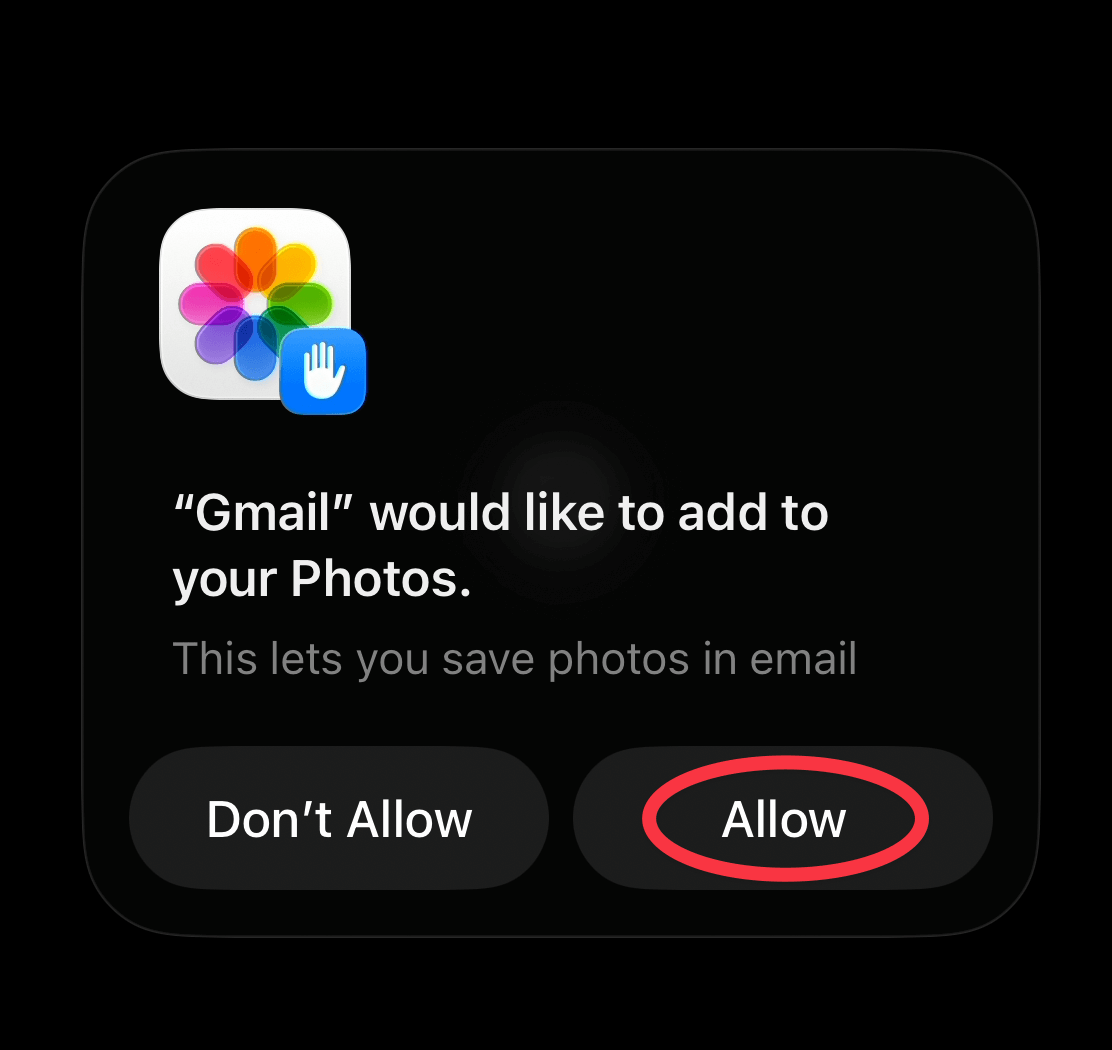Allow Gmail to add to Photos

[783, 819]
